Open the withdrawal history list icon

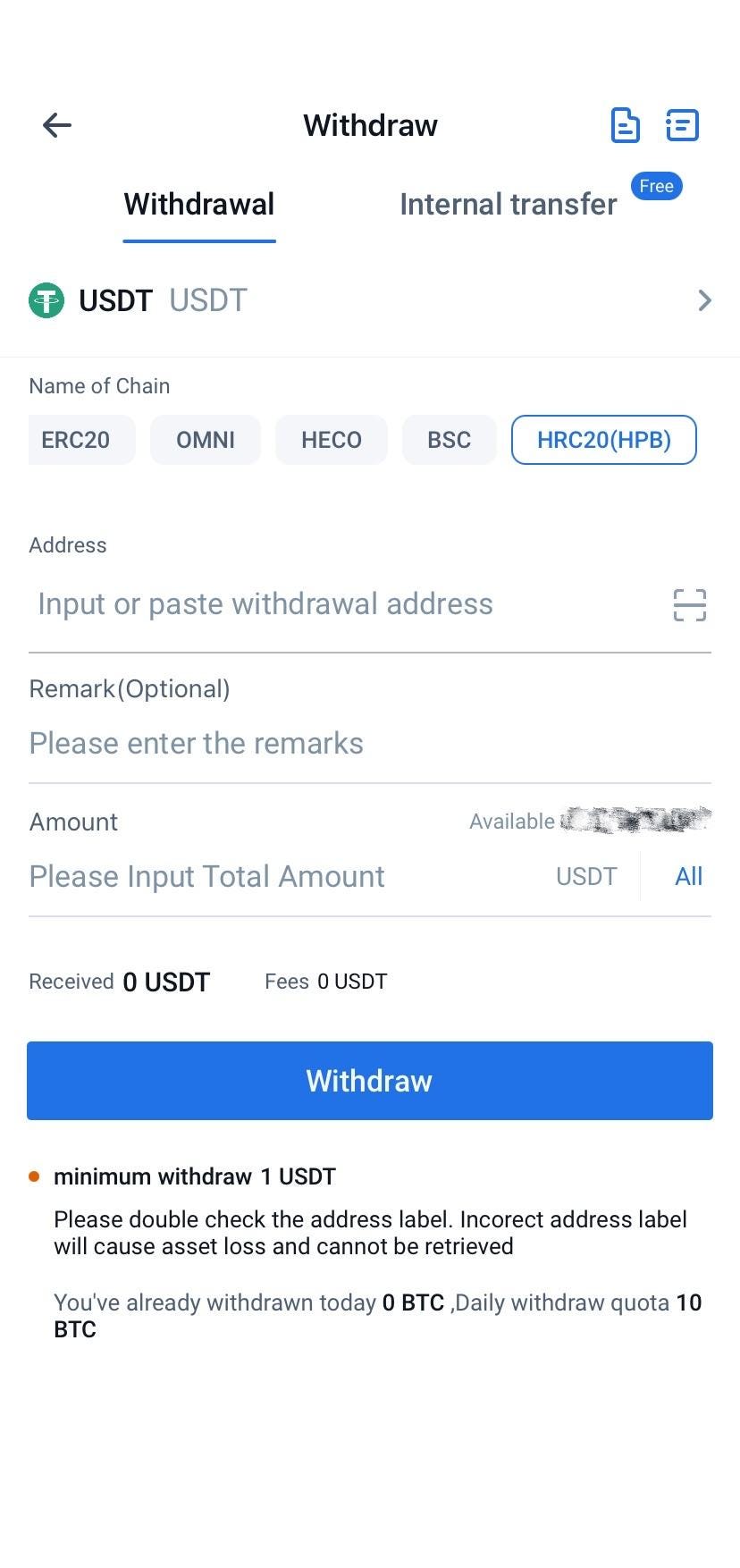pos(682,125)
